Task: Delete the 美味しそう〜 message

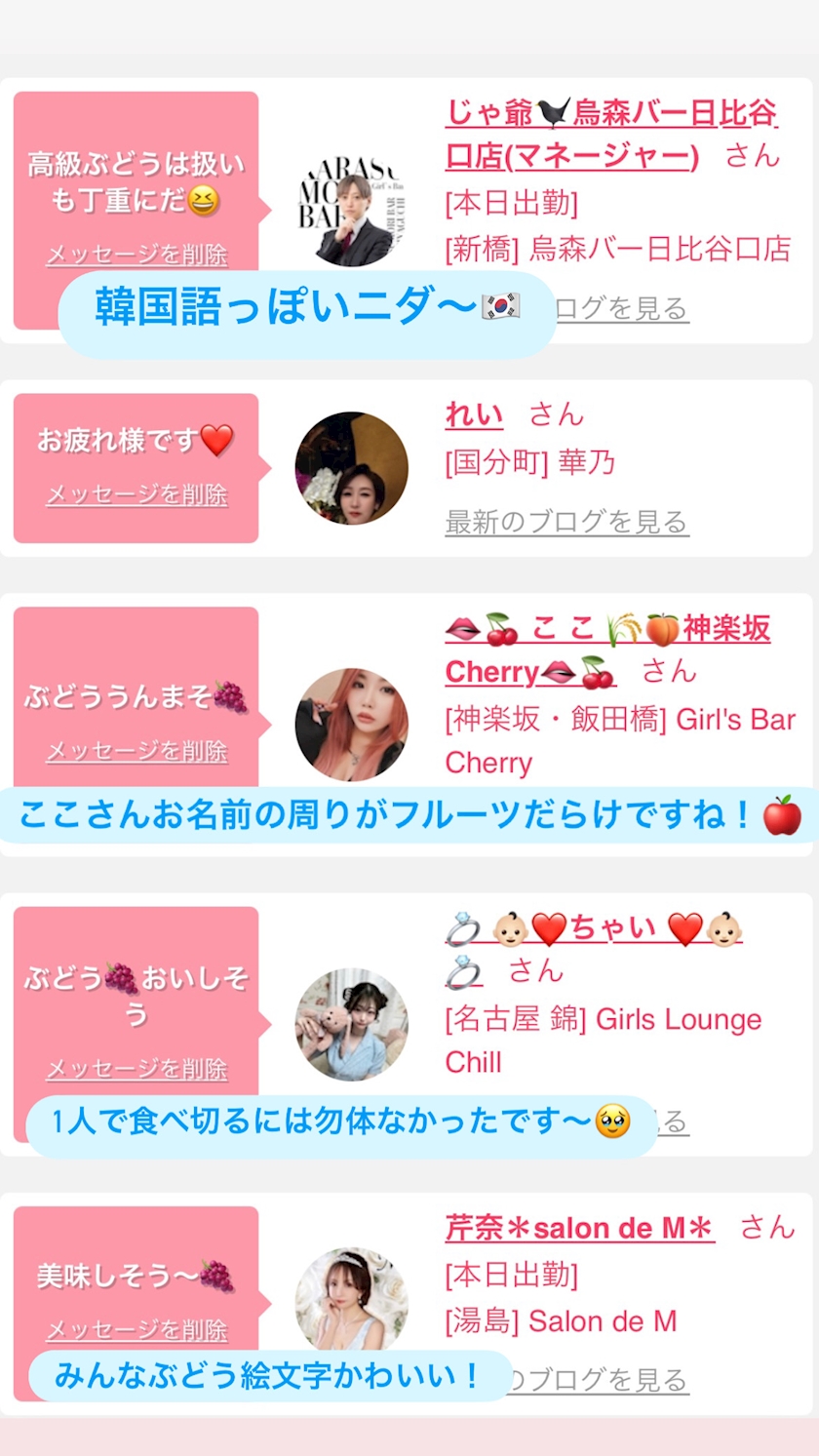Action: (136, 1329)
